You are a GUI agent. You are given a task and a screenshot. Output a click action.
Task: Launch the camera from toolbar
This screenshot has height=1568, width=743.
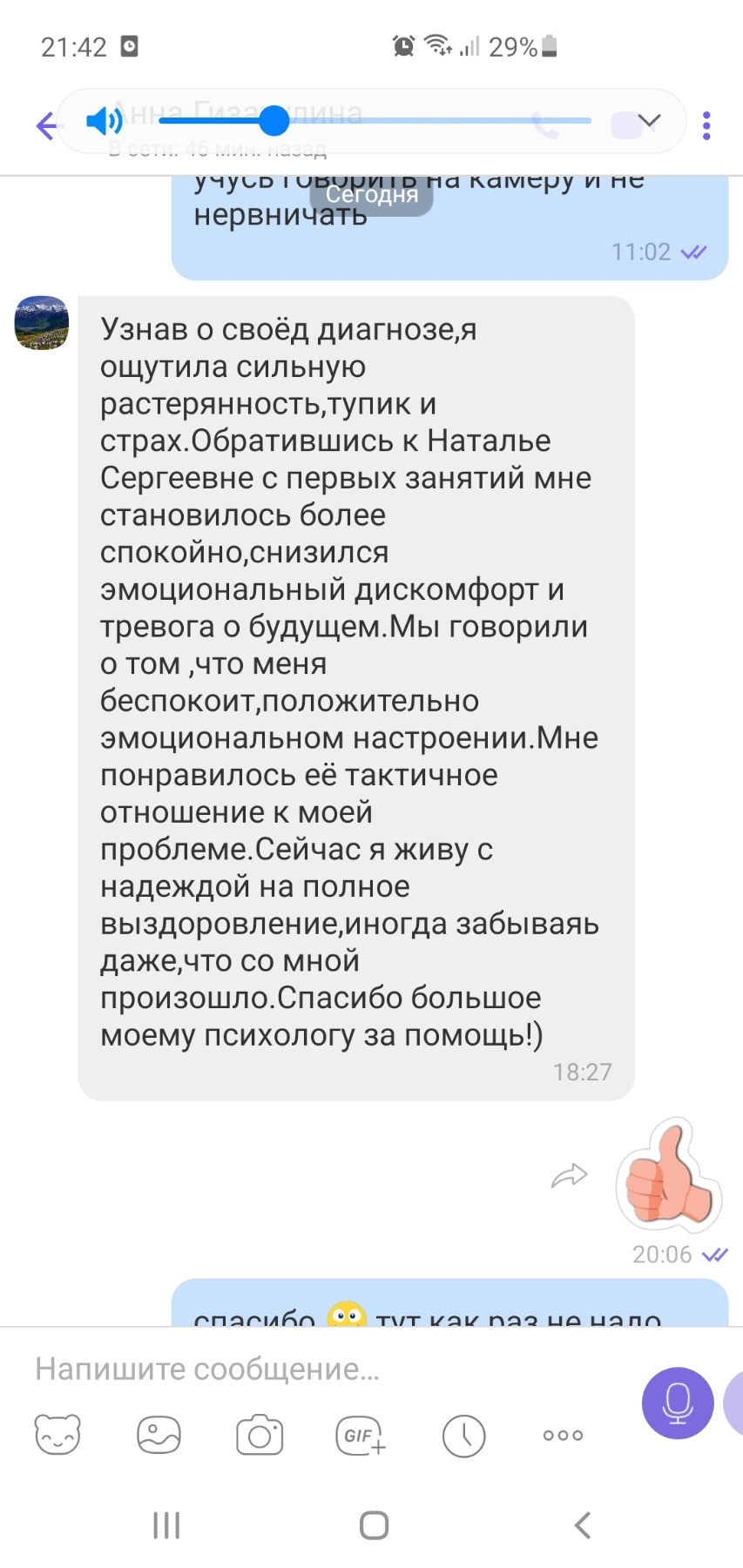tap(260, 1435)
